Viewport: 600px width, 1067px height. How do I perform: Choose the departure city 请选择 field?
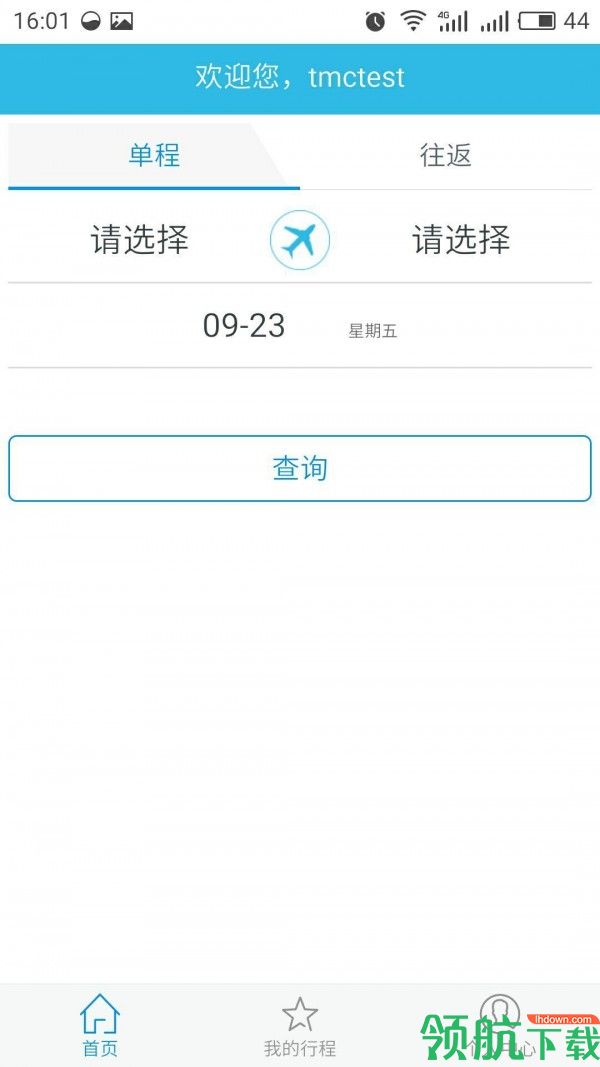pos(140,240)
